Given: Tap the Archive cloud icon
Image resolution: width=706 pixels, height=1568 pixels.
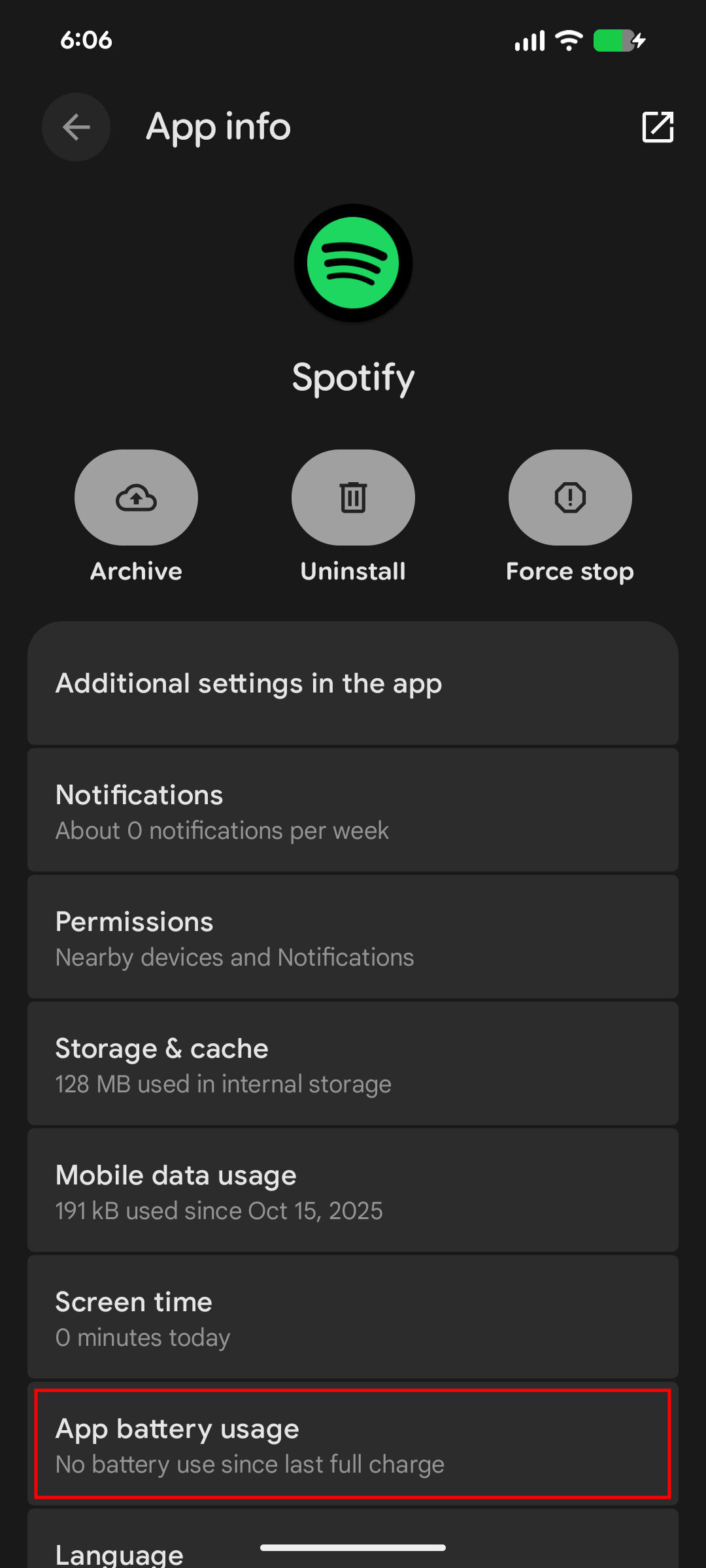Looking at the screenshot, I should [135, 497].
